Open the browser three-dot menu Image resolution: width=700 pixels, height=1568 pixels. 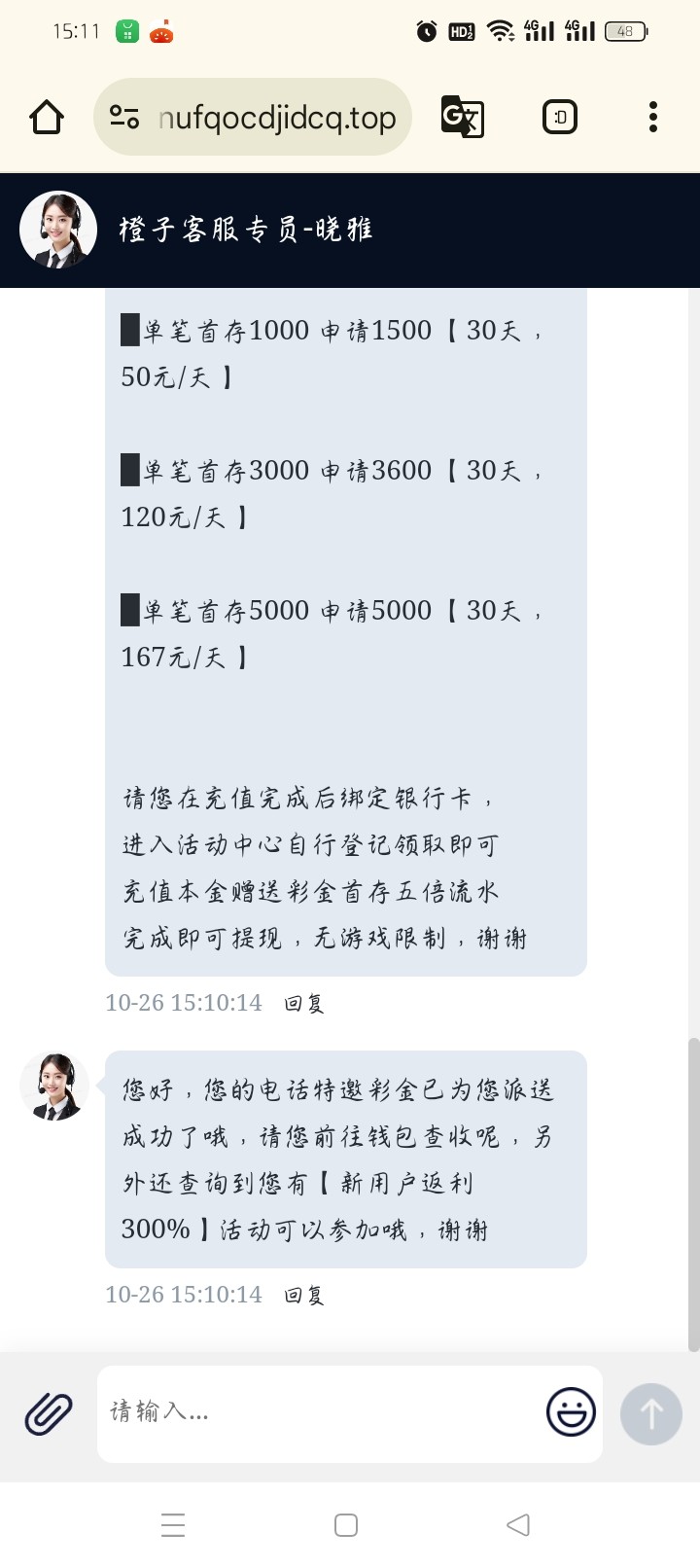click(x=653, y=118)
